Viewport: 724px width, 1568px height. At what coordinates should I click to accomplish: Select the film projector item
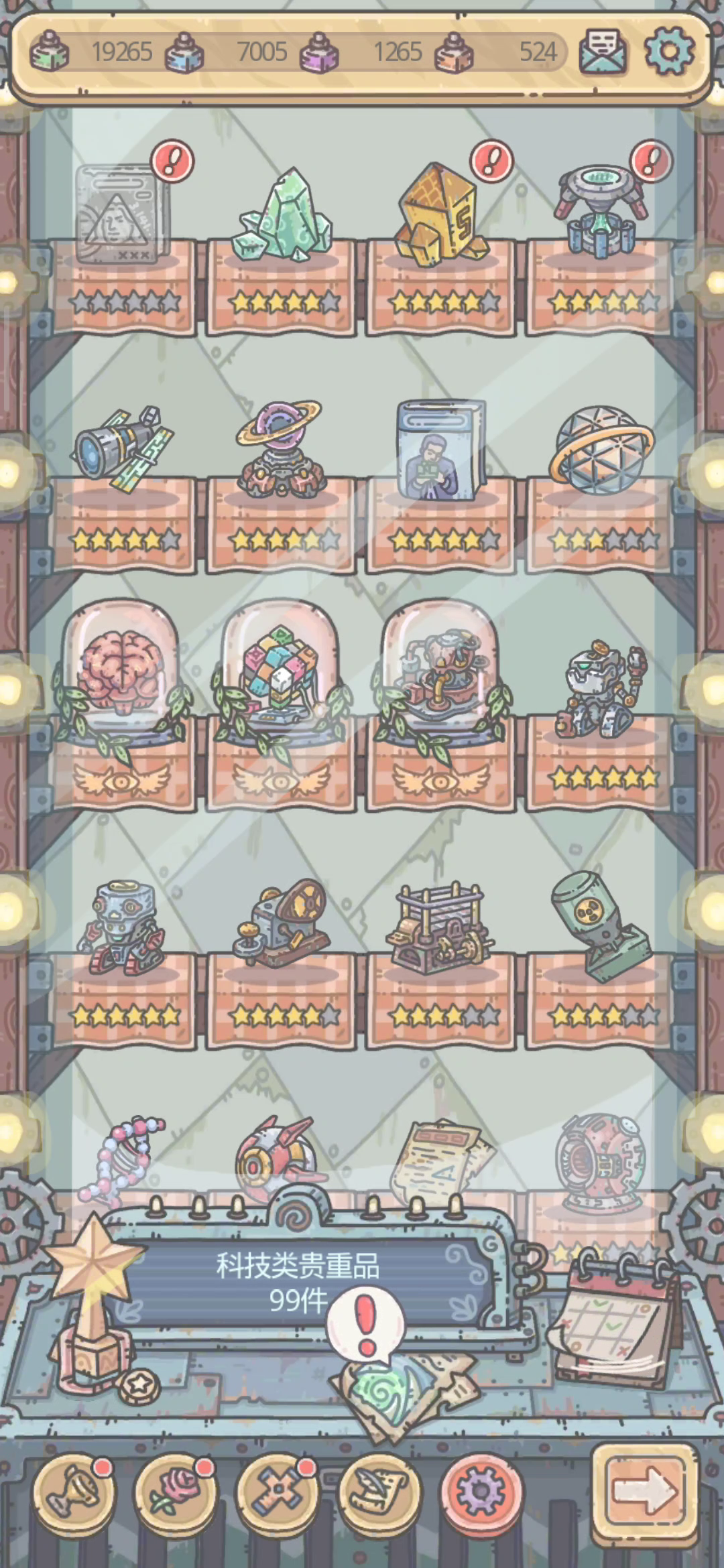[x=283, y=923]
